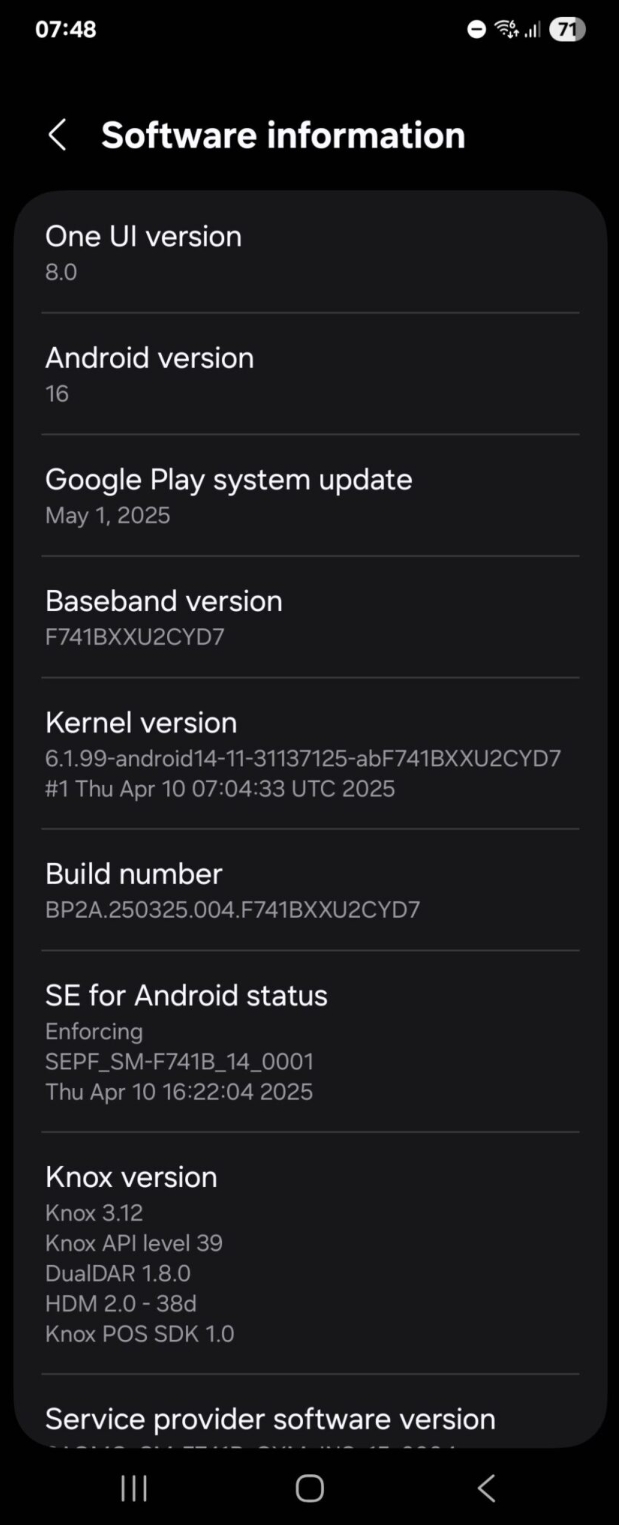Tap the Android version row
619x1525 pixels.
[x=310, y=374]
